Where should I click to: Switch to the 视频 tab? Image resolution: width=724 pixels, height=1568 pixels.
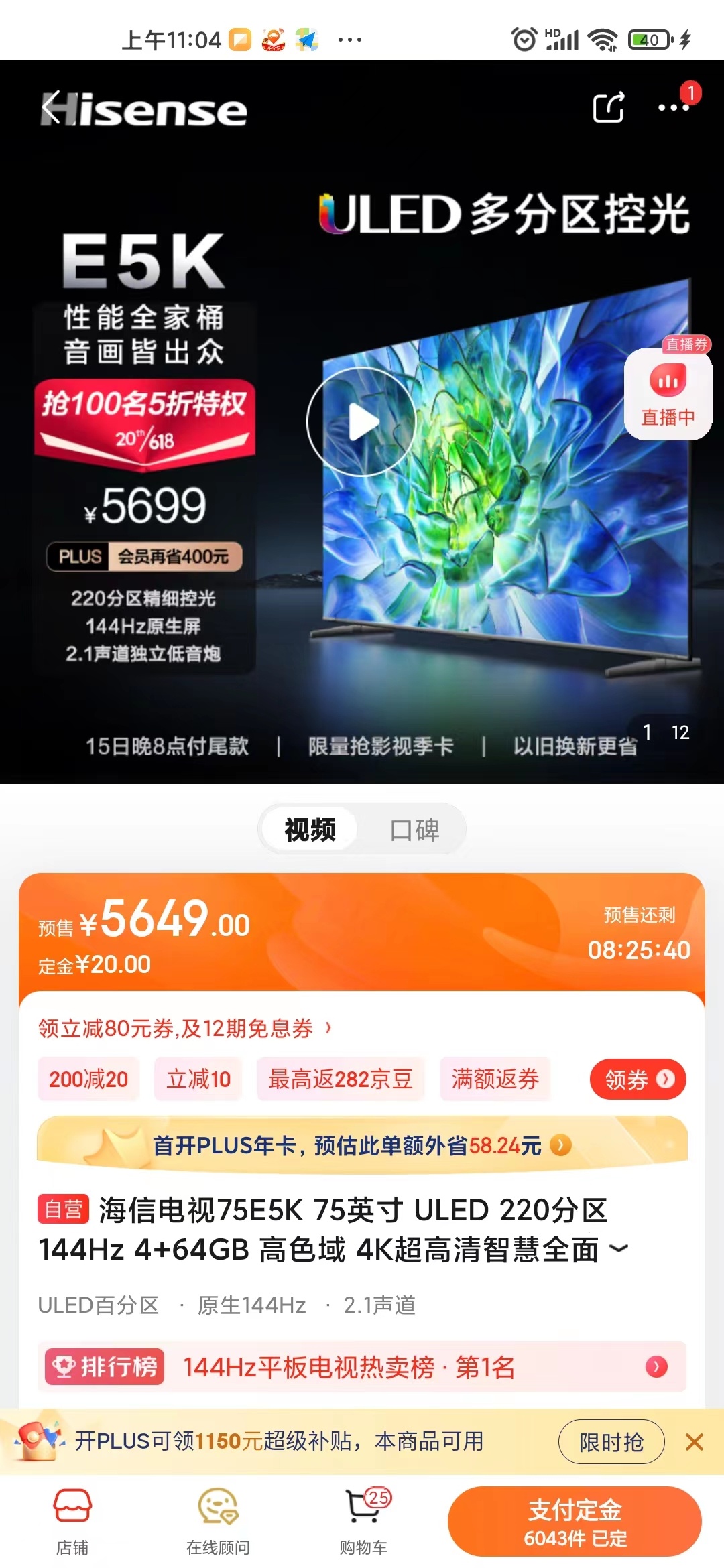pyautogui.click(x=310, y=830)
